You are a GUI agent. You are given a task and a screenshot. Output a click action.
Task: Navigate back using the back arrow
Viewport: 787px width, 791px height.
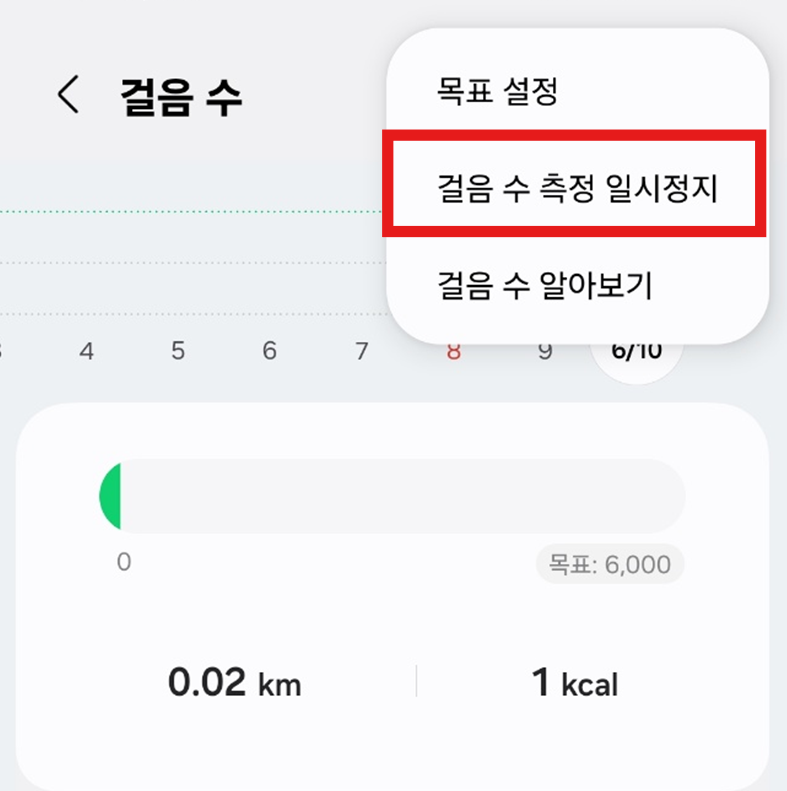click(x=66, y=94)
